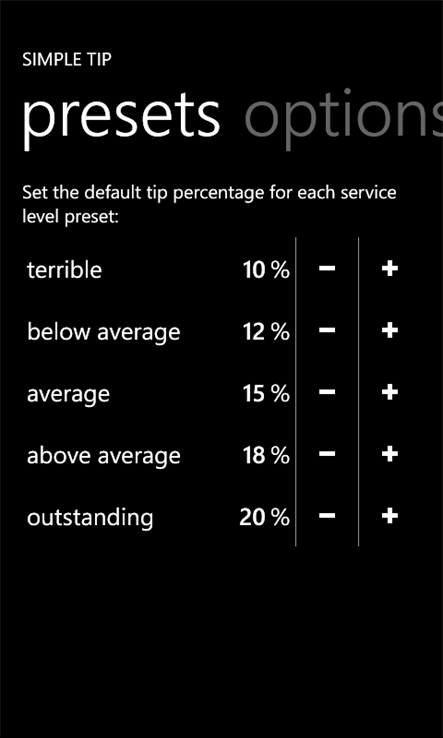Decrease the terrible tip percentage
This screenshot has width=443, height=738.
pos(327,269)
